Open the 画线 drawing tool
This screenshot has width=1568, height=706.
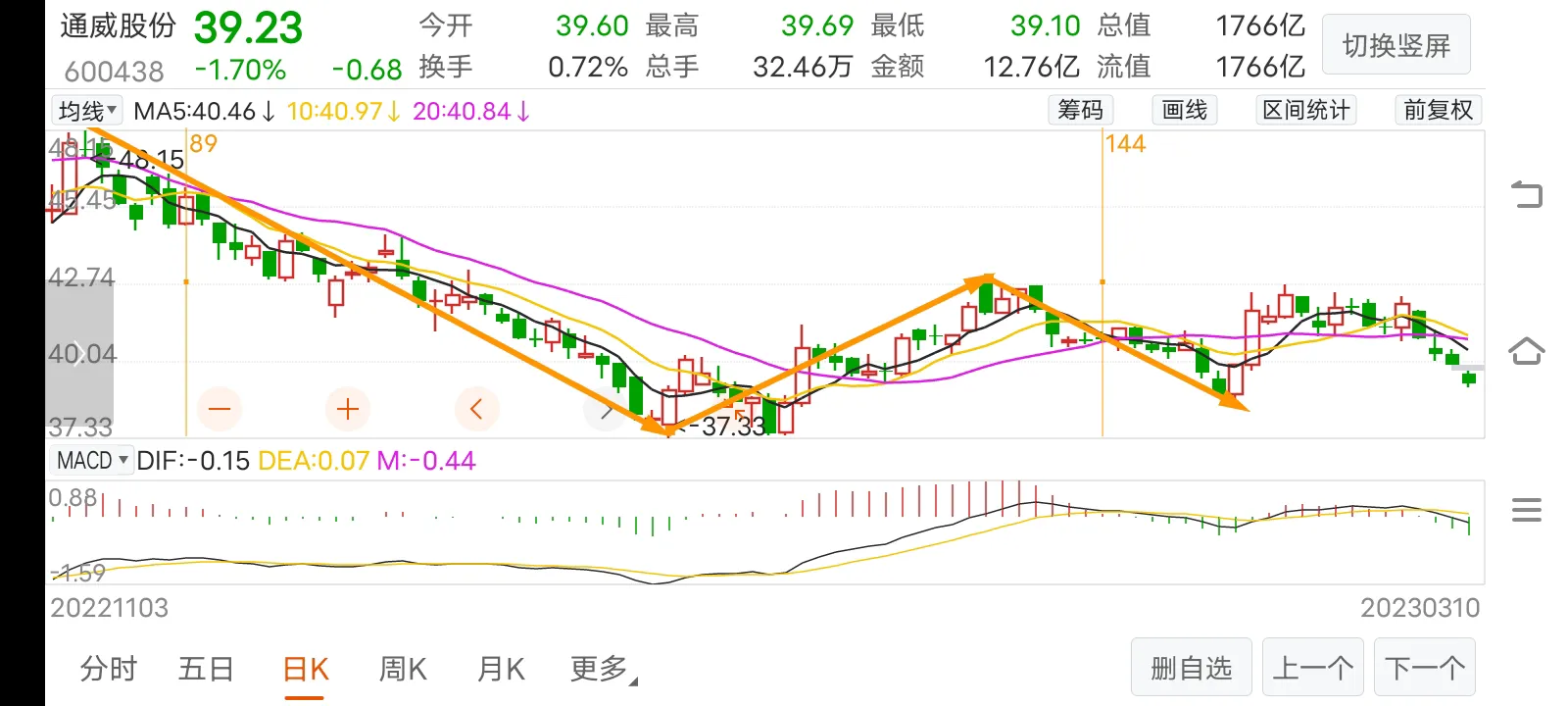pyautogui.click(x=1184, y=110)
